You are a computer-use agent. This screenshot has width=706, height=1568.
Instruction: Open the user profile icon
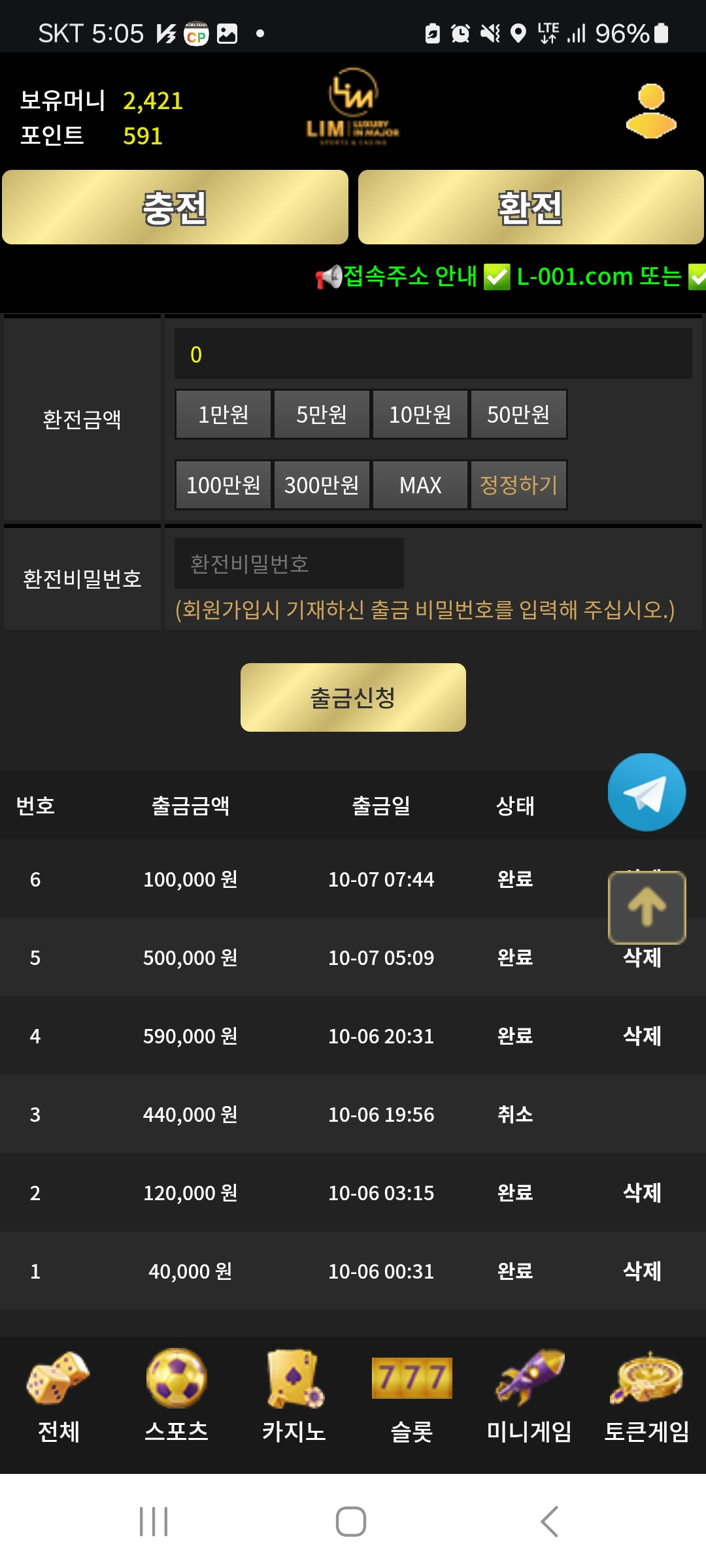click(650, 111)
